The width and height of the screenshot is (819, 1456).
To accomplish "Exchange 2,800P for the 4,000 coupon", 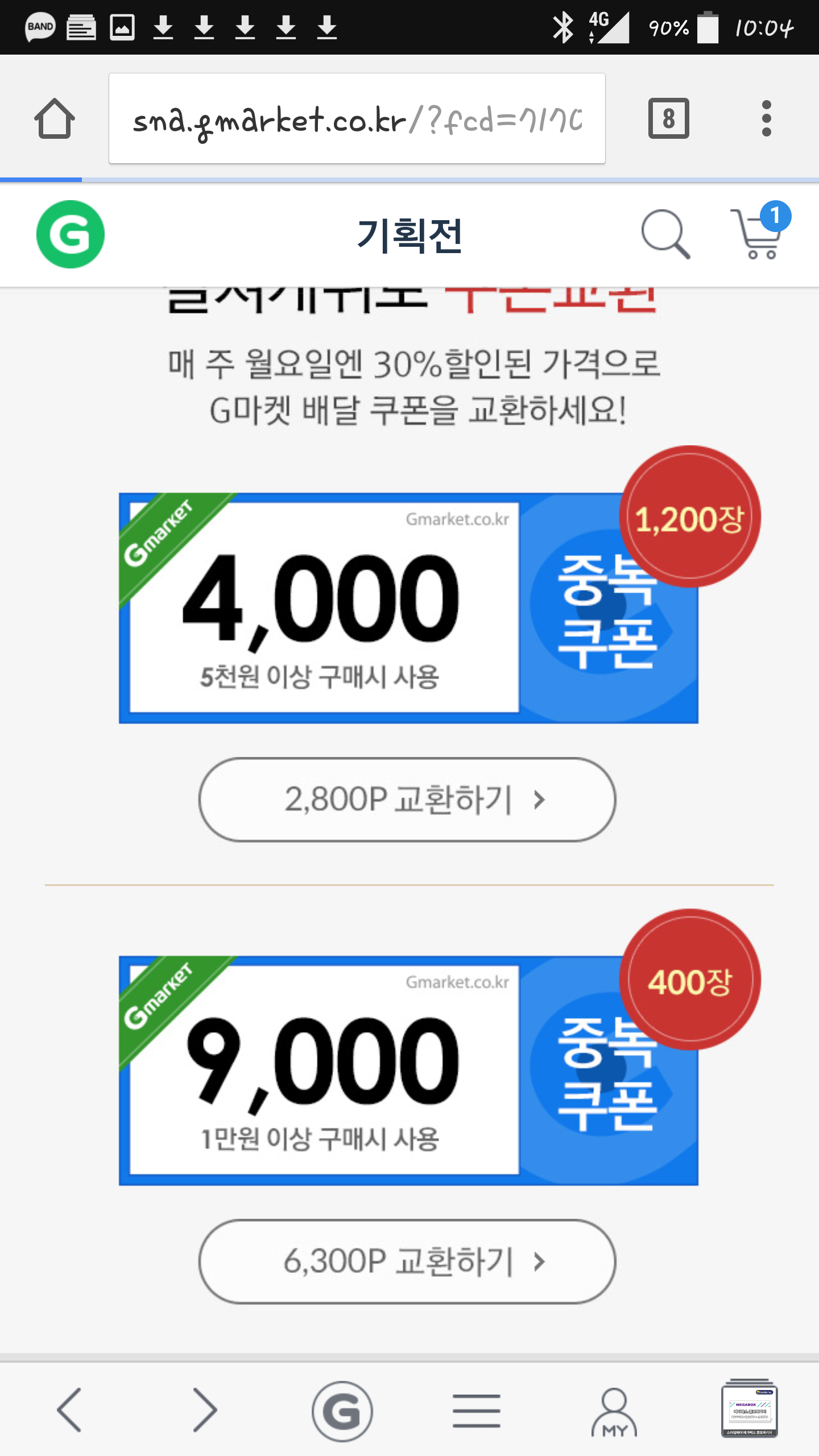I will 407,799.
